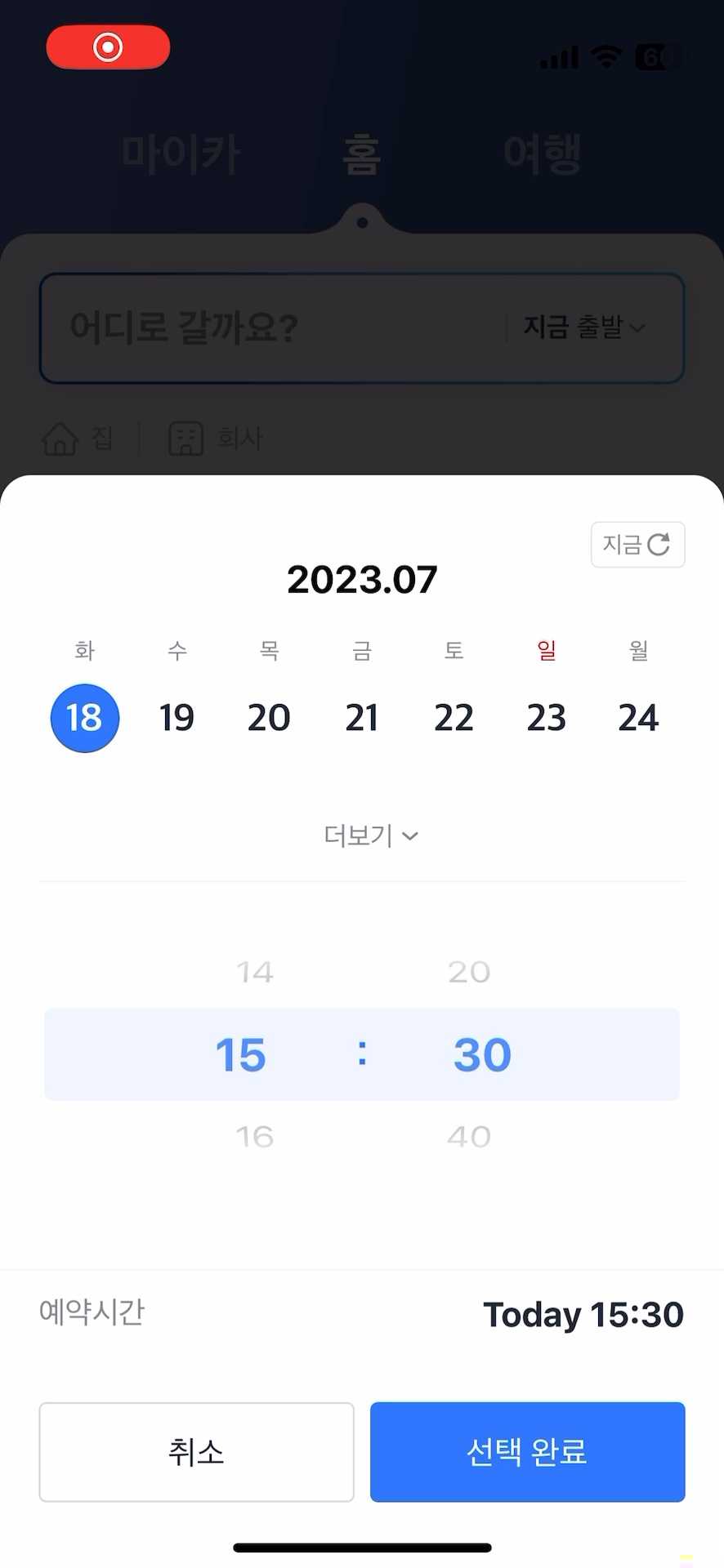This screenshot has height=1568, width=724.
Task: Select 40 on the minute wheel
Action: [x=468, y=1136]
